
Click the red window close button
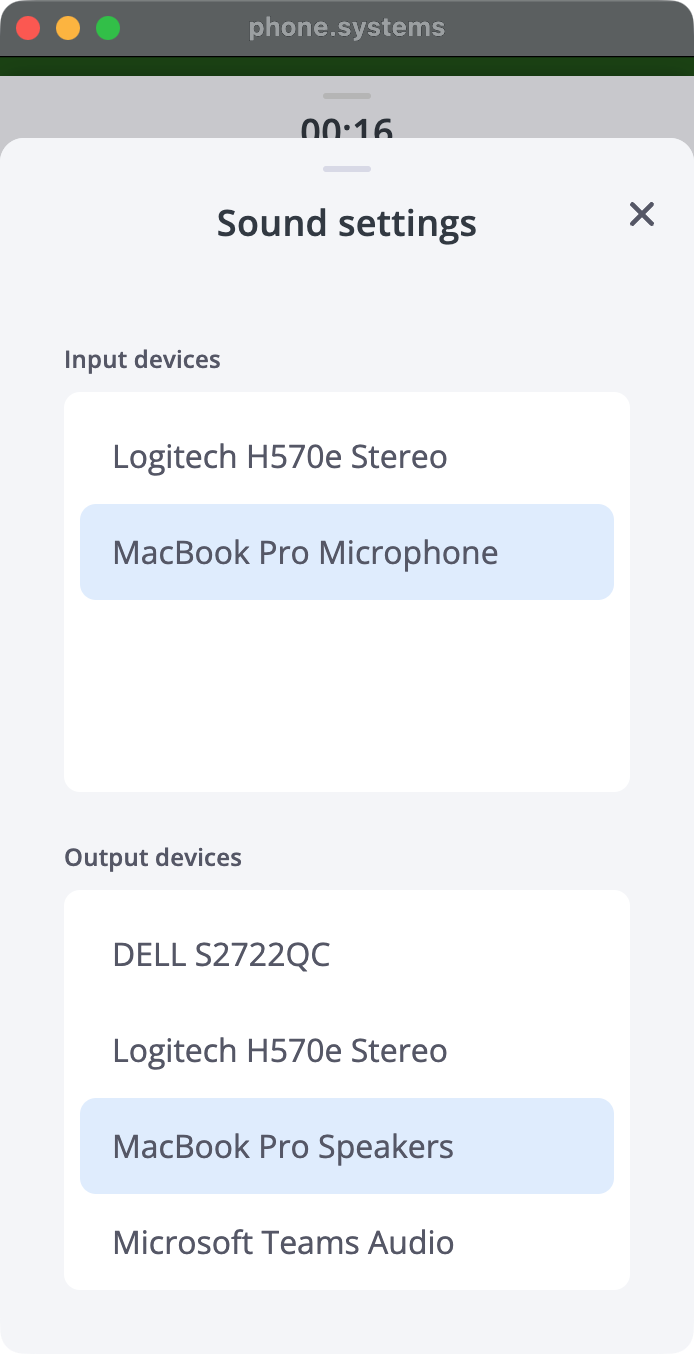(x=28, y=28)
